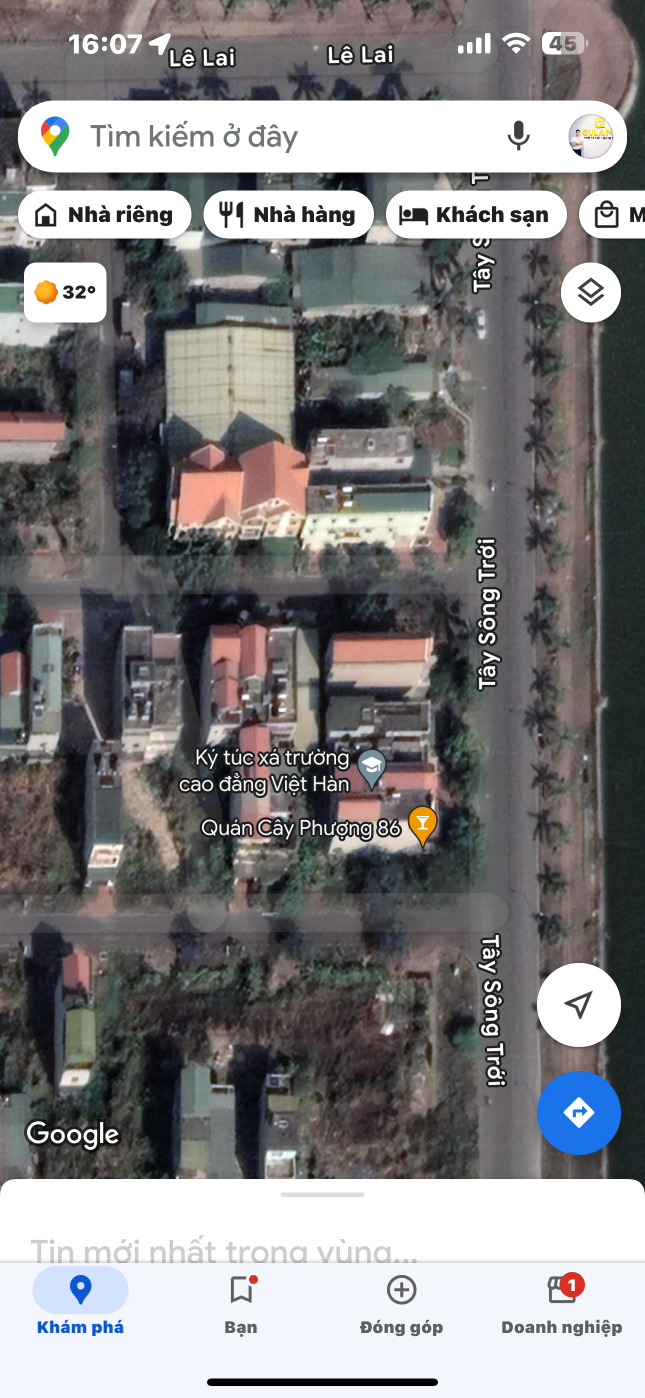645x1398 pixels.
Task: Start voice search with the microphone
Action: click(x=518, y=136)
